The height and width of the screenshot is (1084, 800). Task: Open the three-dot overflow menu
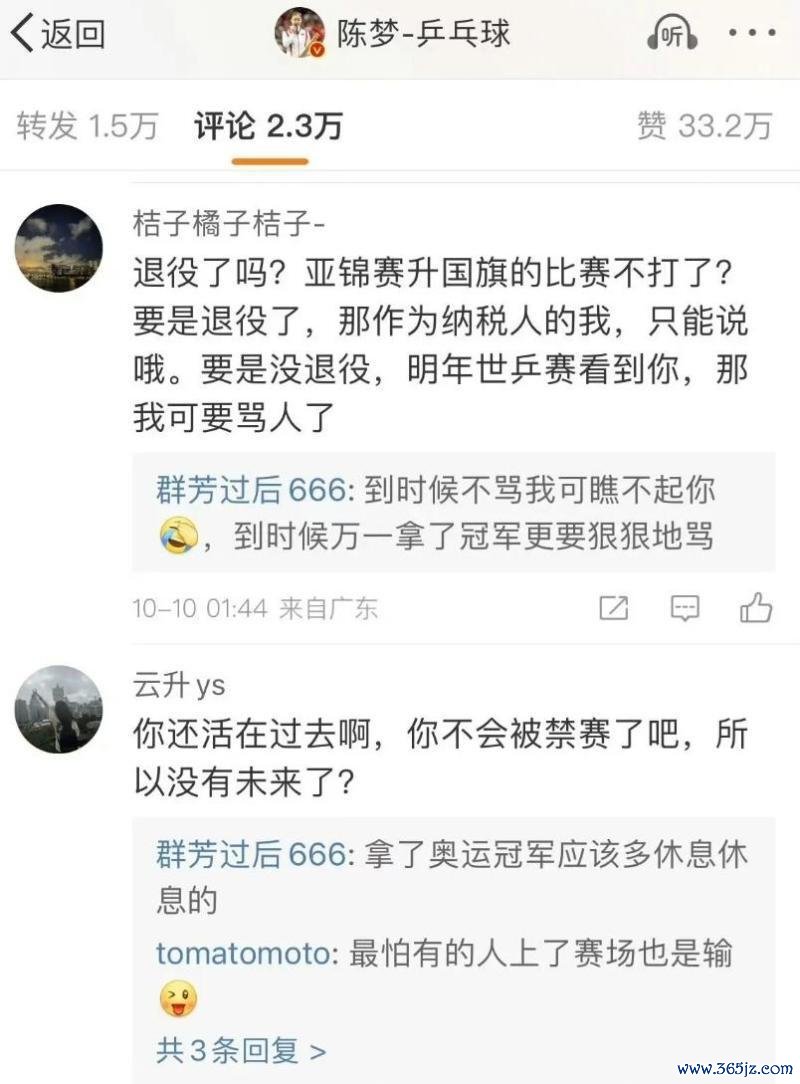click(751, 35)
